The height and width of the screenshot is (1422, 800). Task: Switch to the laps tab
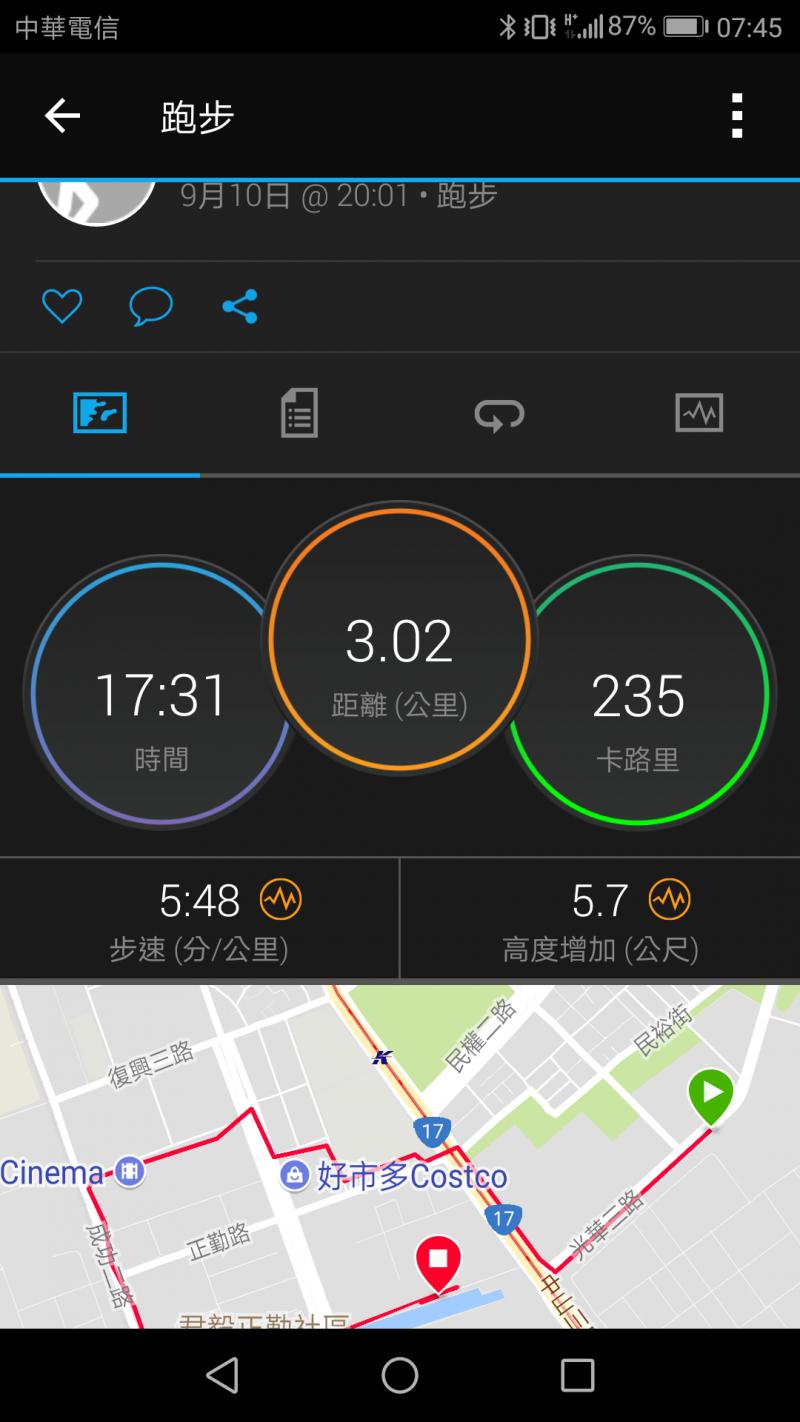[499, 412]
